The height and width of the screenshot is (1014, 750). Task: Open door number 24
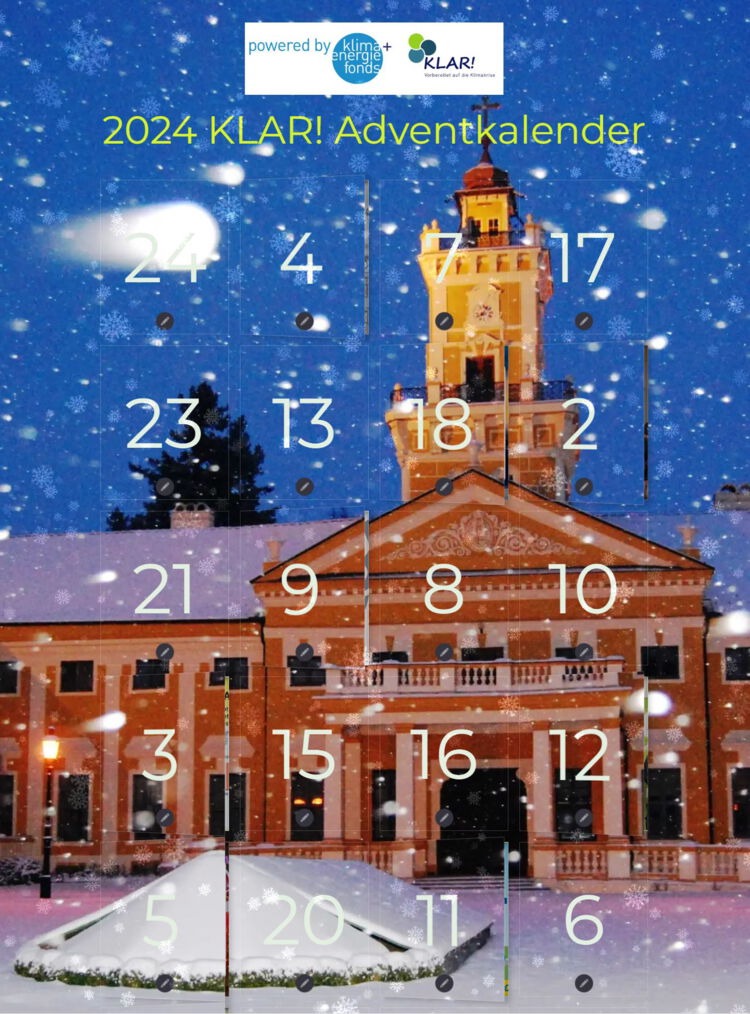(164, 259)
